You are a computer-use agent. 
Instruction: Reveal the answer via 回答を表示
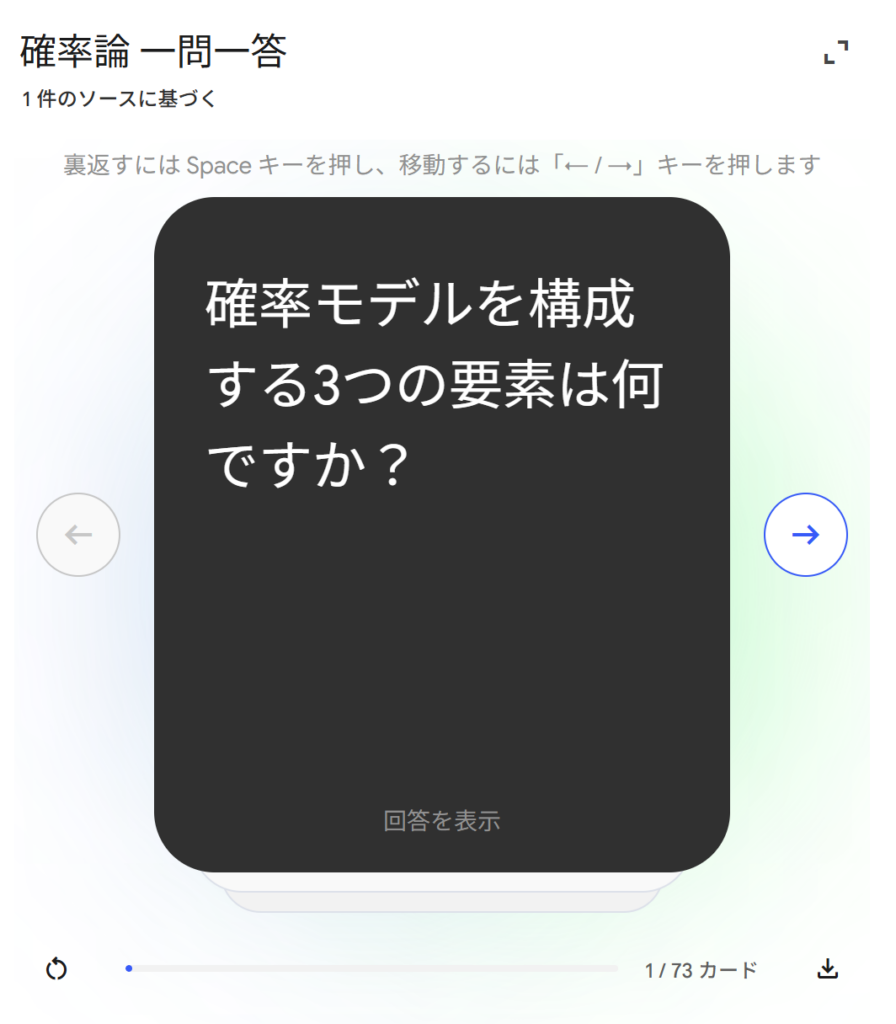tap(441, 821)
